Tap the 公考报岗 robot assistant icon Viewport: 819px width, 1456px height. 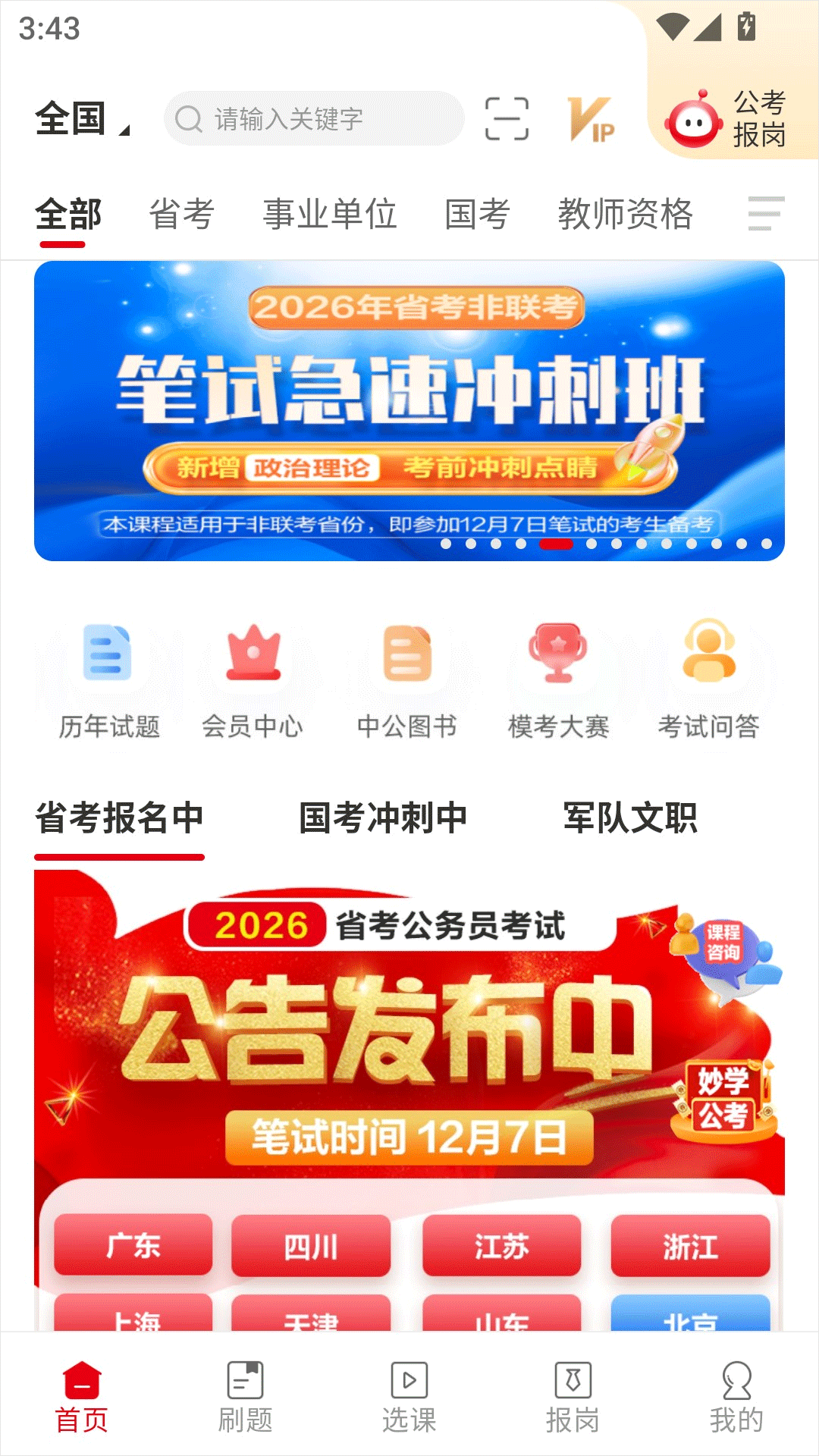click(x=695, y=118)
